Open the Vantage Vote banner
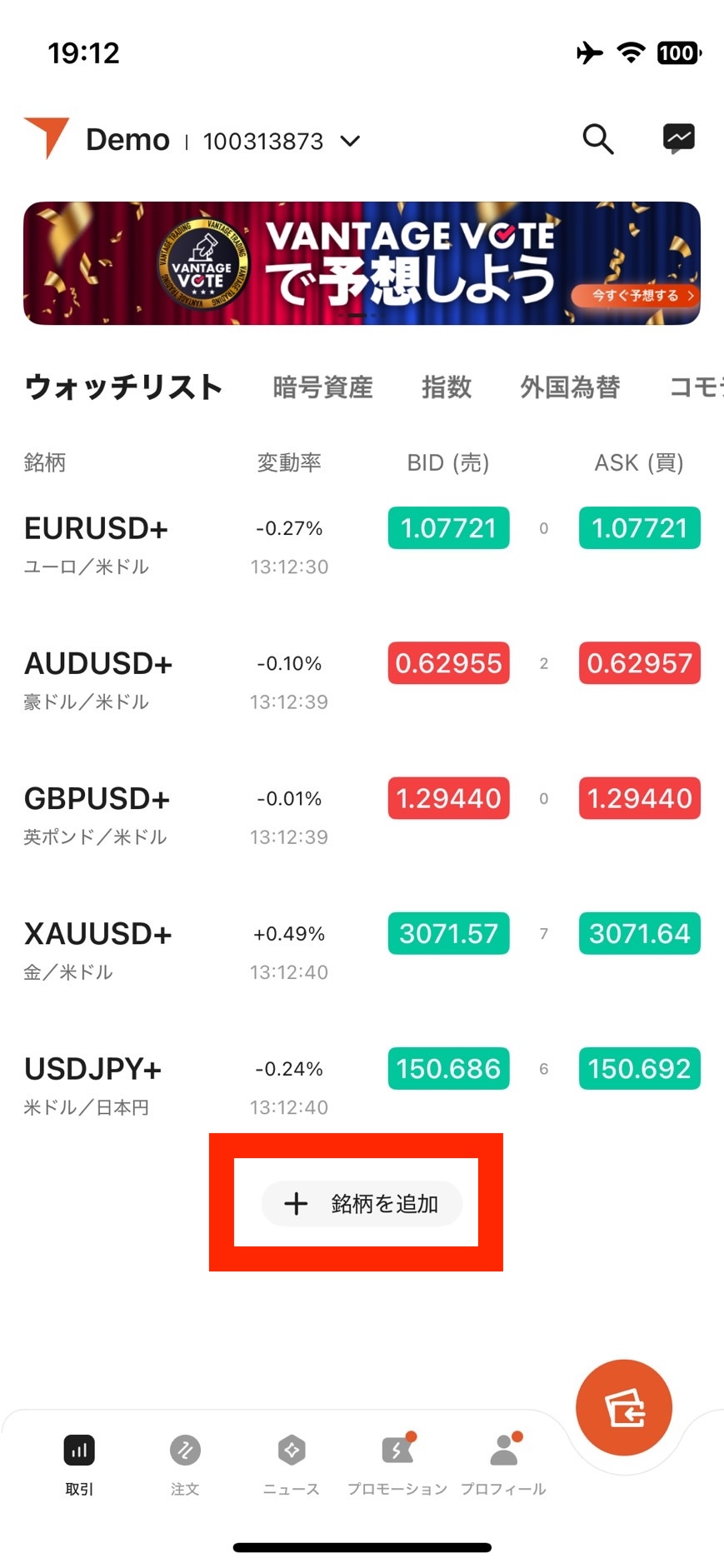724x1568 pixels. (x=362, y=263)
